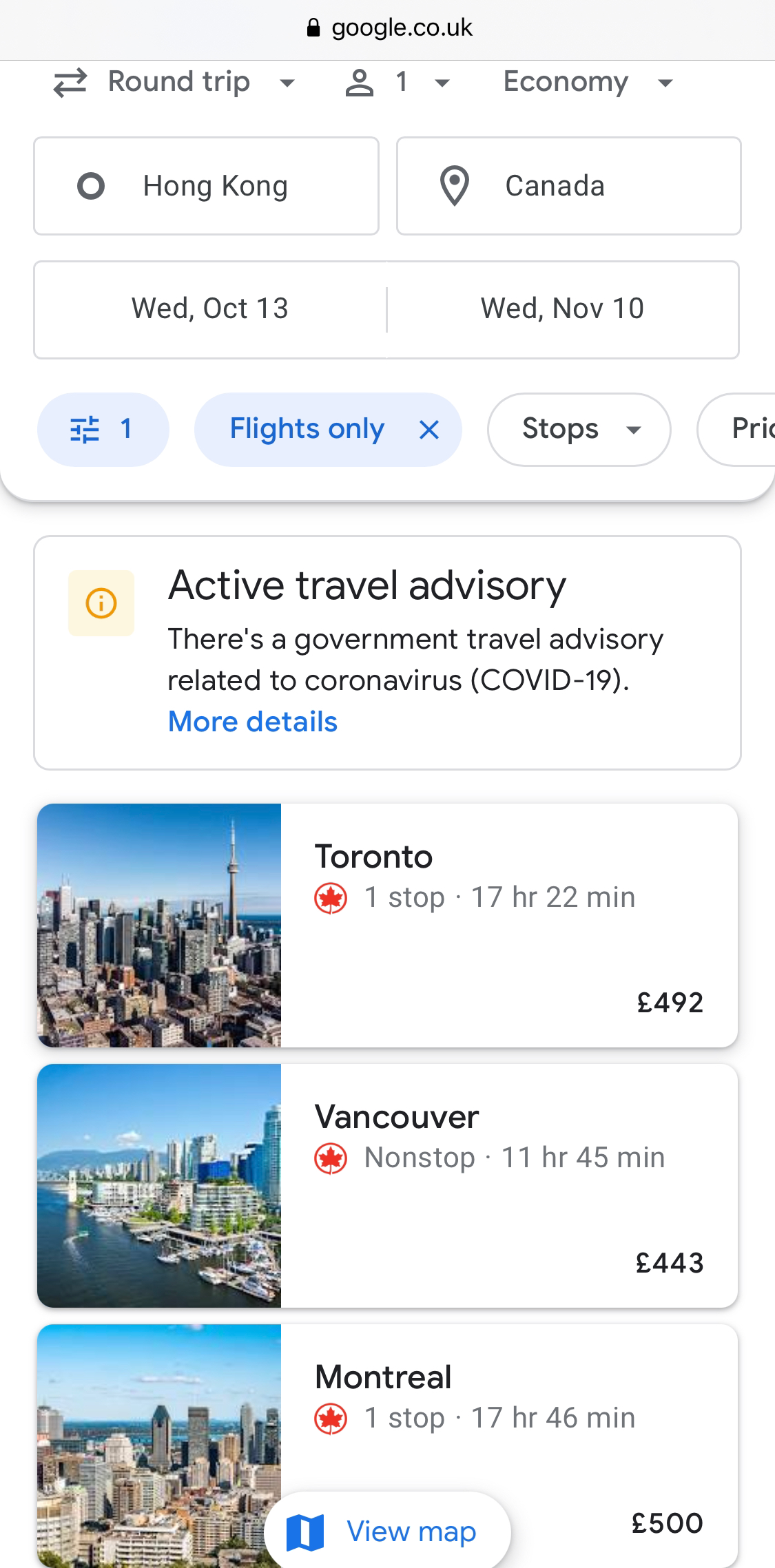
Task: Tap the View map button
Action: pyautogui.click(x=387, y=1532)
